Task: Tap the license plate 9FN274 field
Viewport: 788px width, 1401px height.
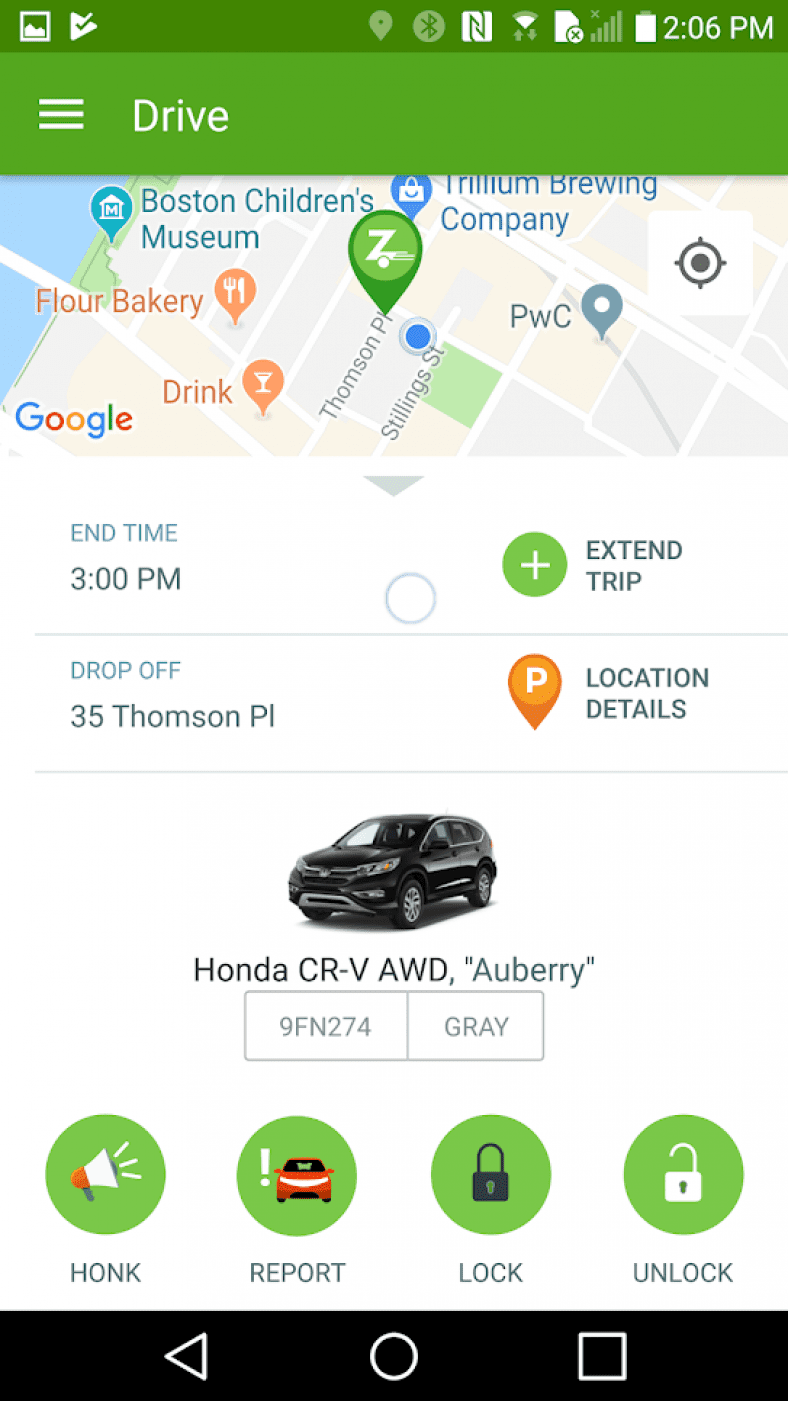Action: (325, 1026)
